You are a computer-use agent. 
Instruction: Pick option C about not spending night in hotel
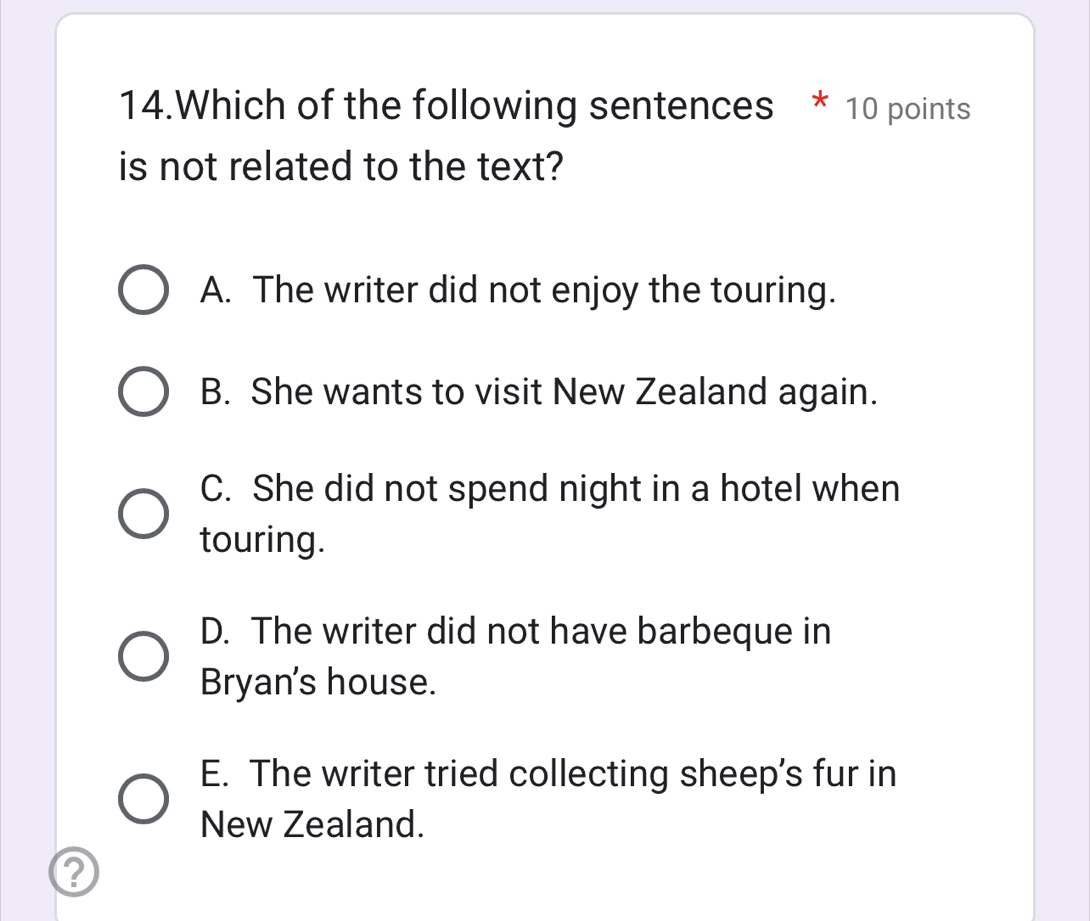[144, 515]
